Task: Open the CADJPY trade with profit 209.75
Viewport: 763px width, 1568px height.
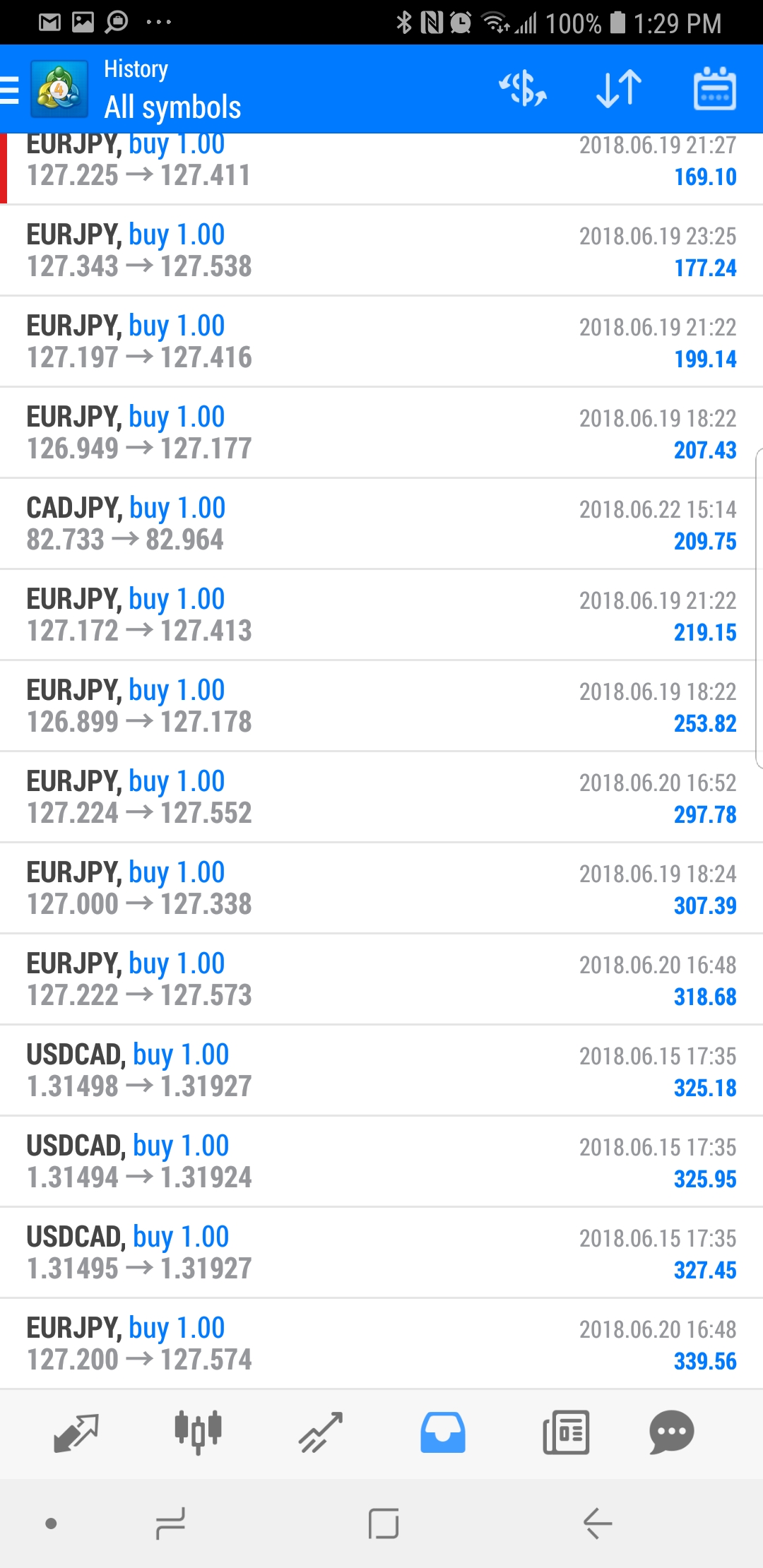Action: click(x=381, y=524)
